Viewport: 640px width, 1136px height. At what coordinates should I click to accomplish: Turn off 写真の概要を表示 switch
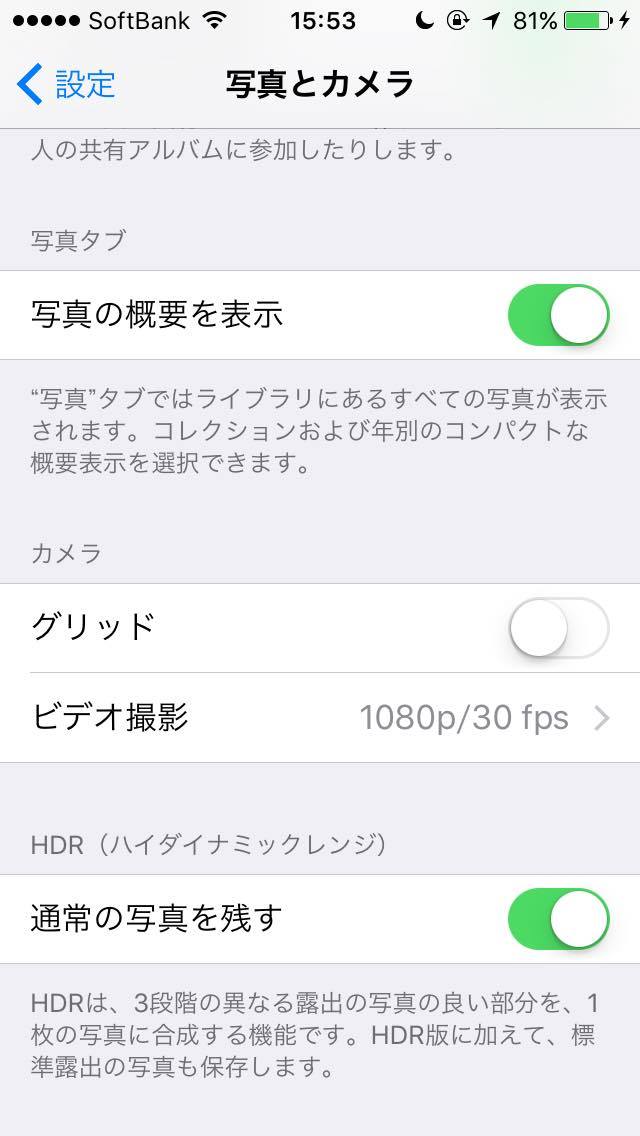[558, 315]
